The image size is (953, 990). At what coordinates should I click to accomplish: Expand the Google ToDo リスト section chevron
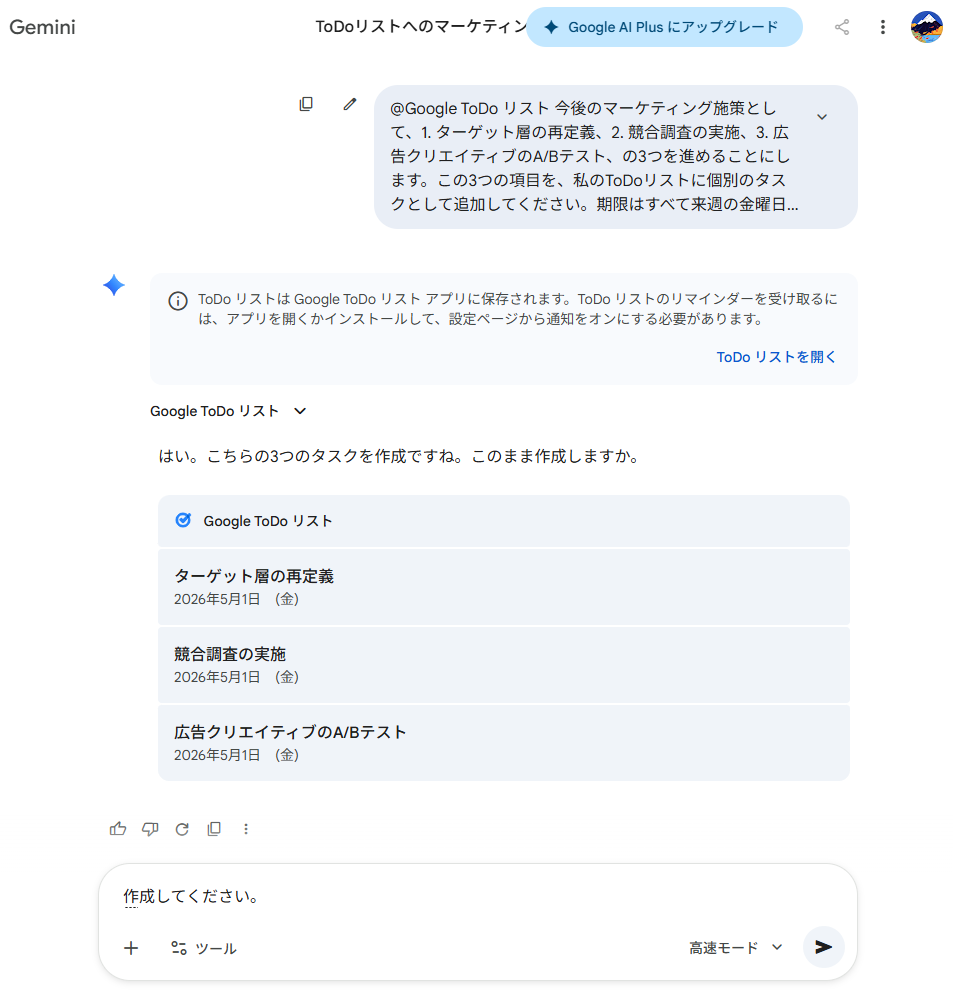tap(300, 411)
